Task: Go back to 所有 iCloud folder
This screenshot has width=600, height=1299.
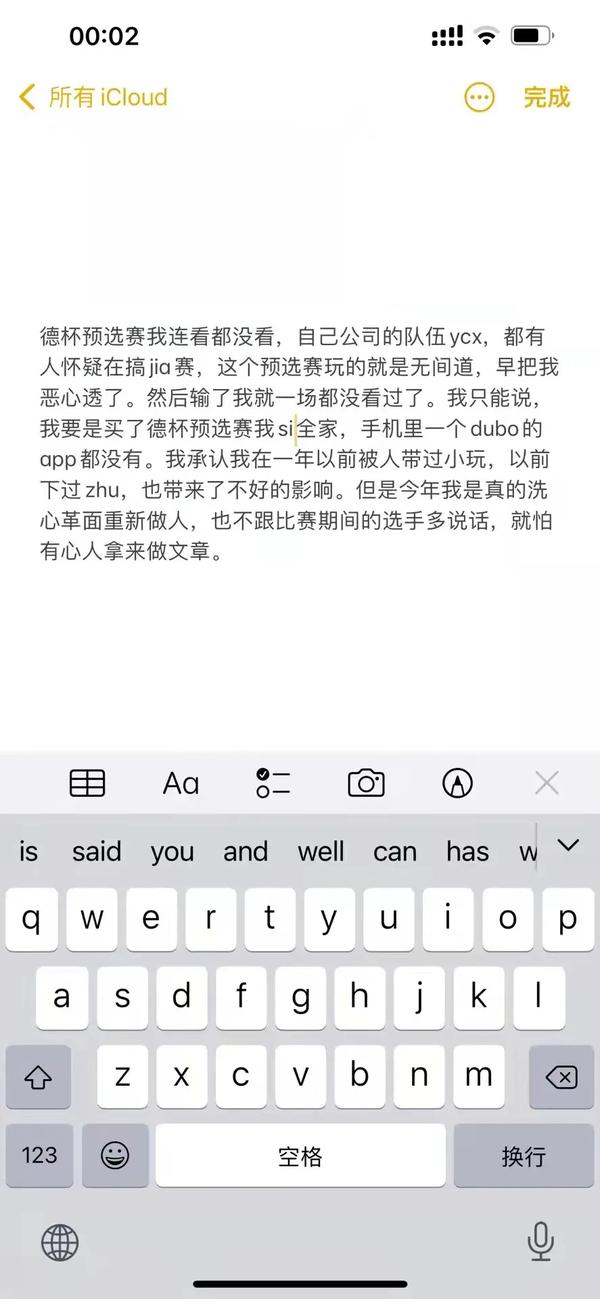Action: coord(93,97)
